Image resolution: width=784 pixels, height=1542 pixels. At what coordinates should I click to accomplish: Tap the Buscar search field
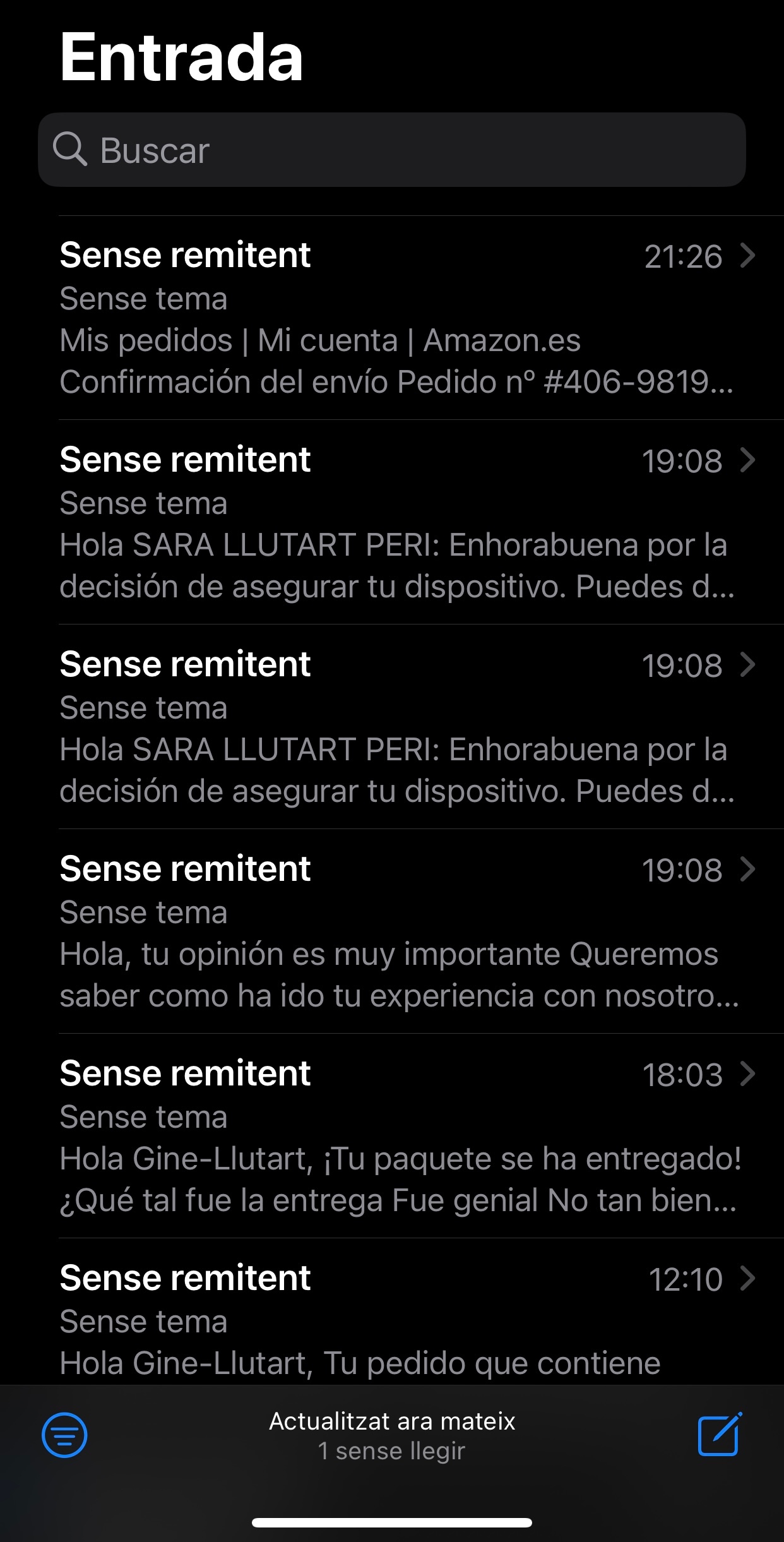click(391, 150)
